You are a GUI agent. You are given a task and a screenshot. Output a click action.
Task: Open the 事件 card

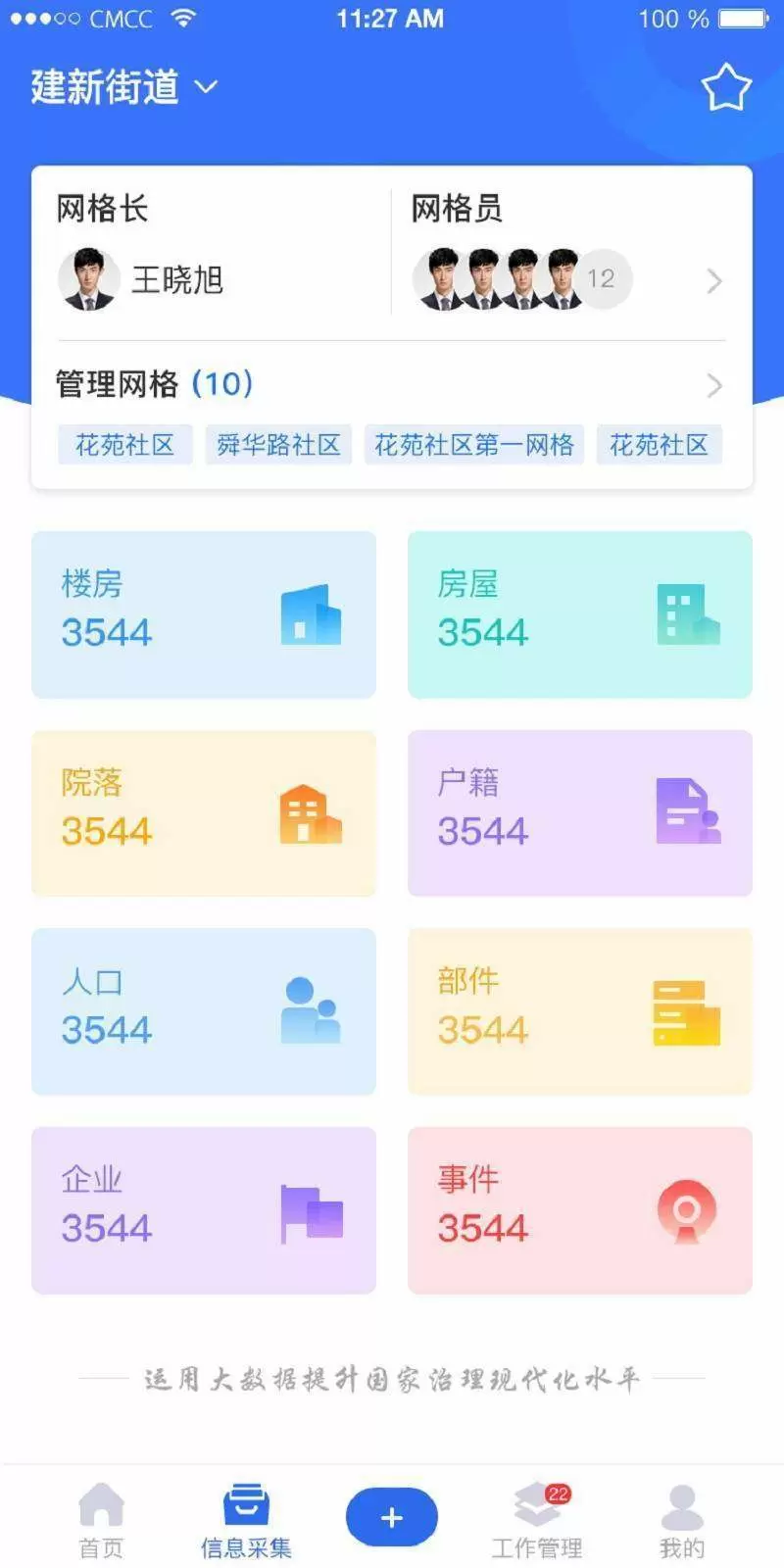click(x=580, y=1210)
